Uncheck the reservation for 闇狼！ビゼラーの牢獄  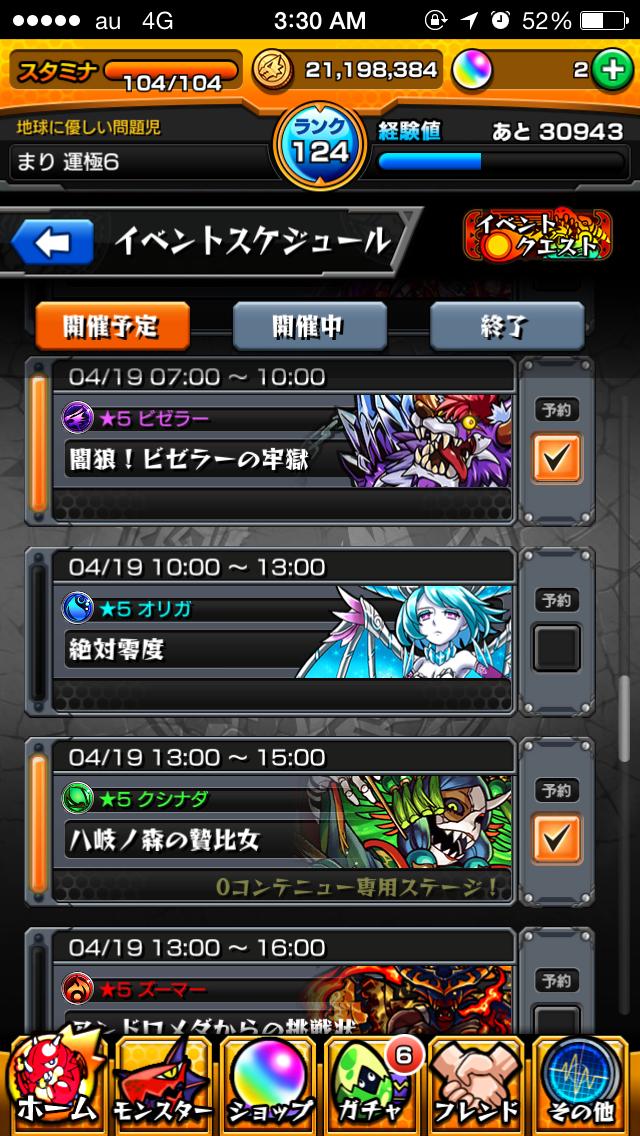click(556, 457)
